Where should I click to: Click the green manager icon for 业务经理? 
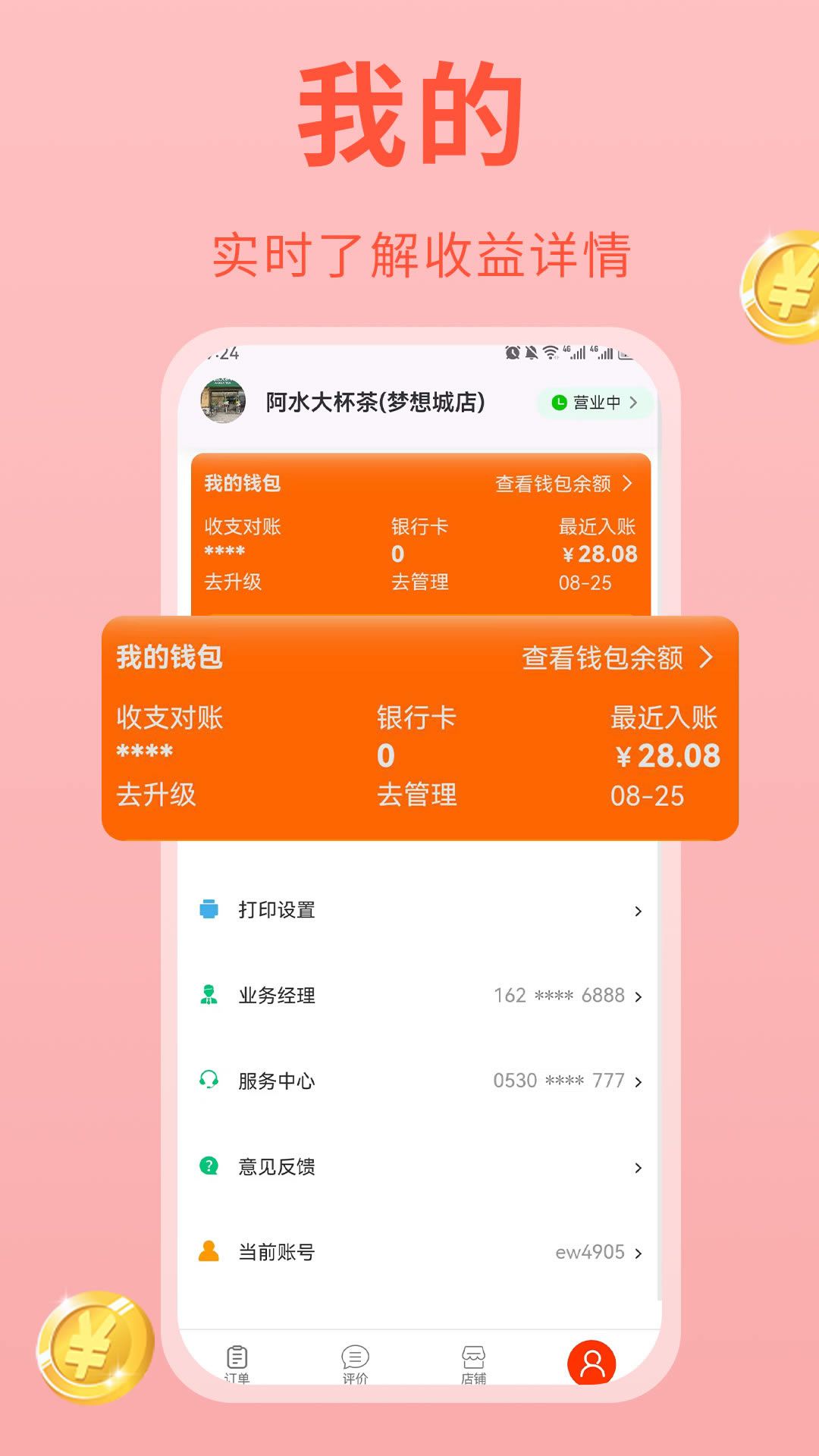(x=209, y=996)
